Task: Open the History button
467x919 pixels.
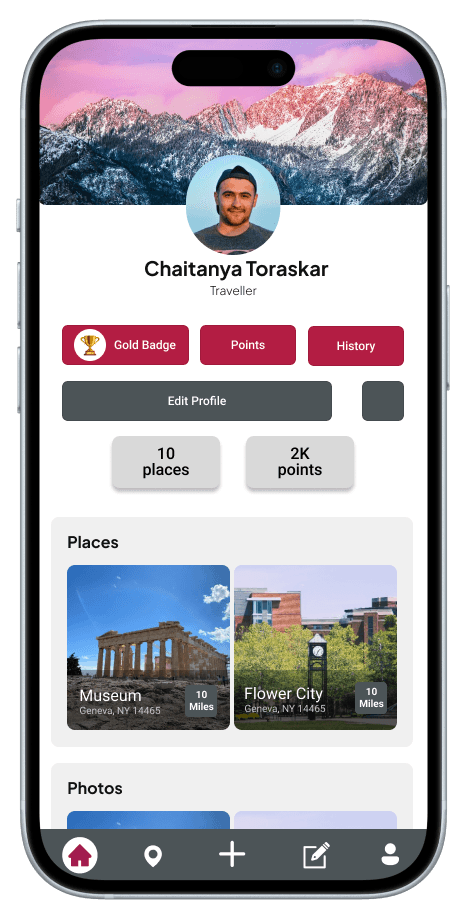Action: coord(356,346)
